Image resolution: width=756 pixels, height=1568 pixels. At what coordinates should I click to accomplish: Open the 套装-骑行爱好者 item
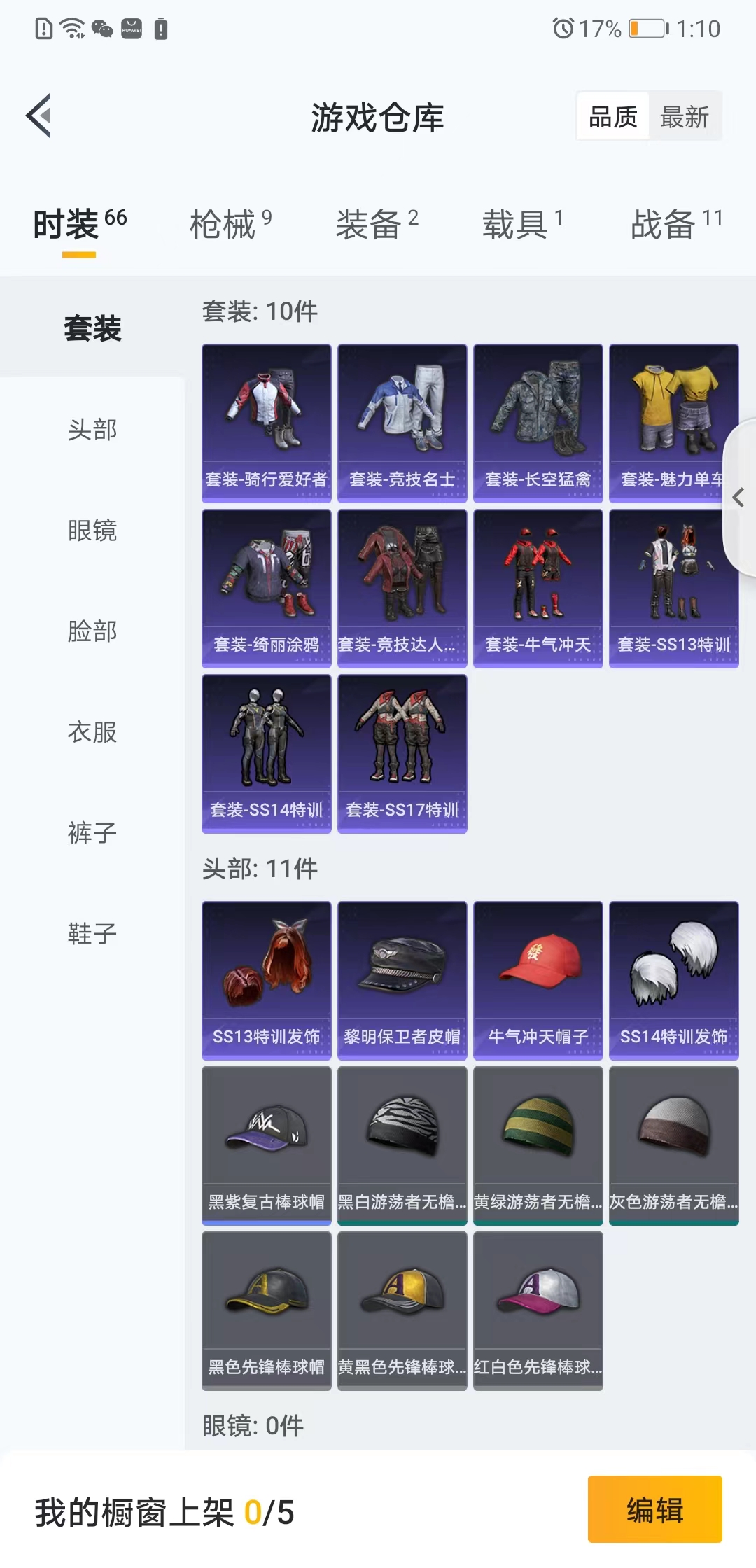pyautogui.click(x=266, y=423)
